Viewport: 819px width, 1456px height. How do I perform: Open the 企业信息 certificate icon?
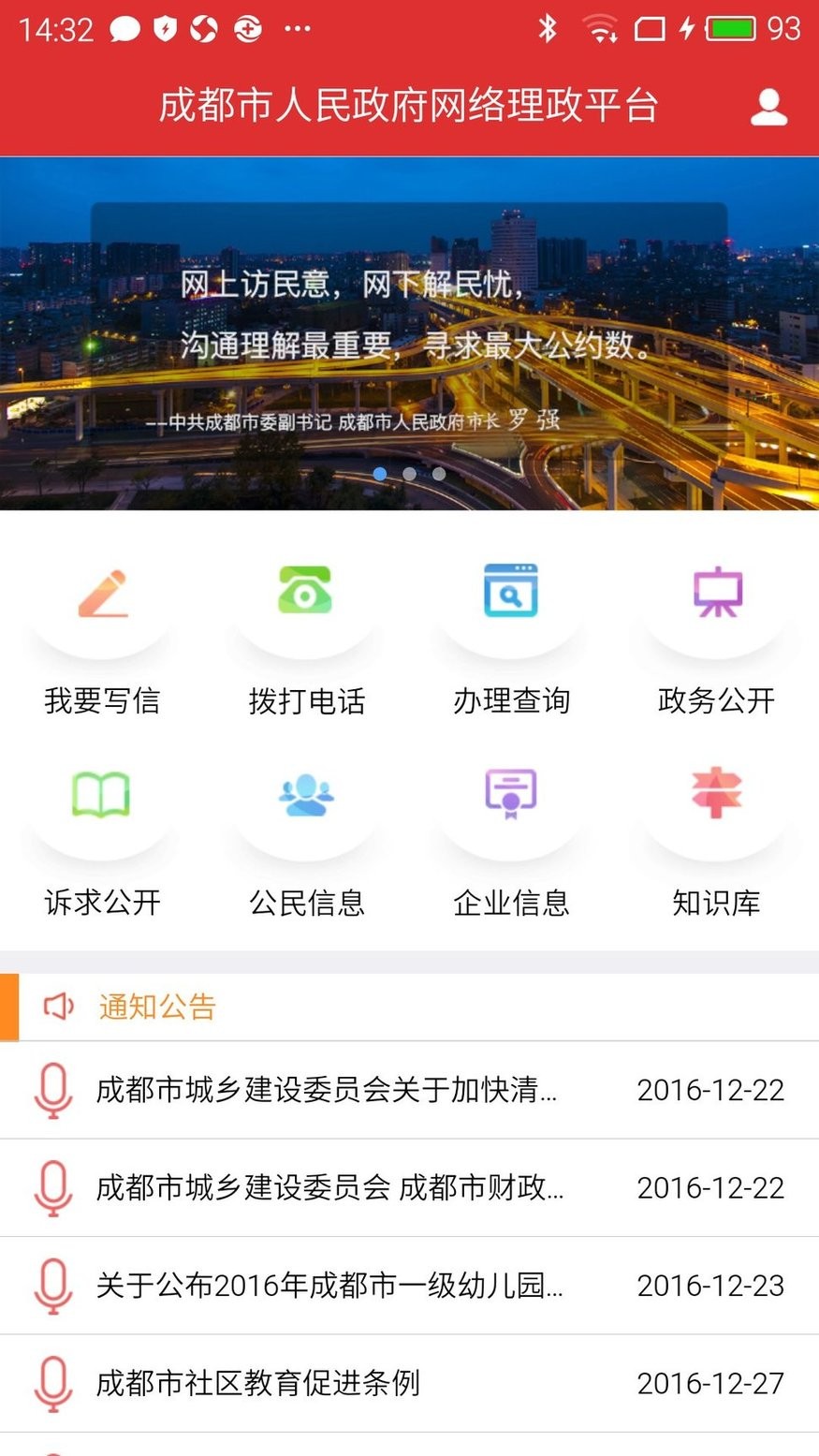(x=511, y=794)
